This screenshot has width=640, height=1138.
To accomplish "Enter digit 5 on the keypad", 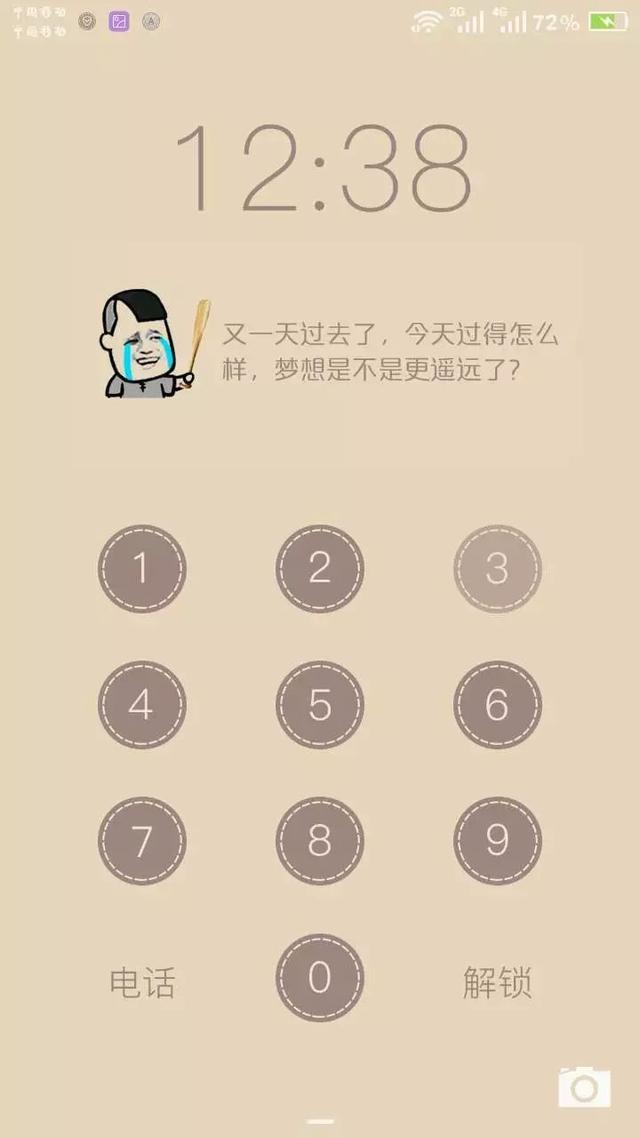I will click(x=320, y=705).
